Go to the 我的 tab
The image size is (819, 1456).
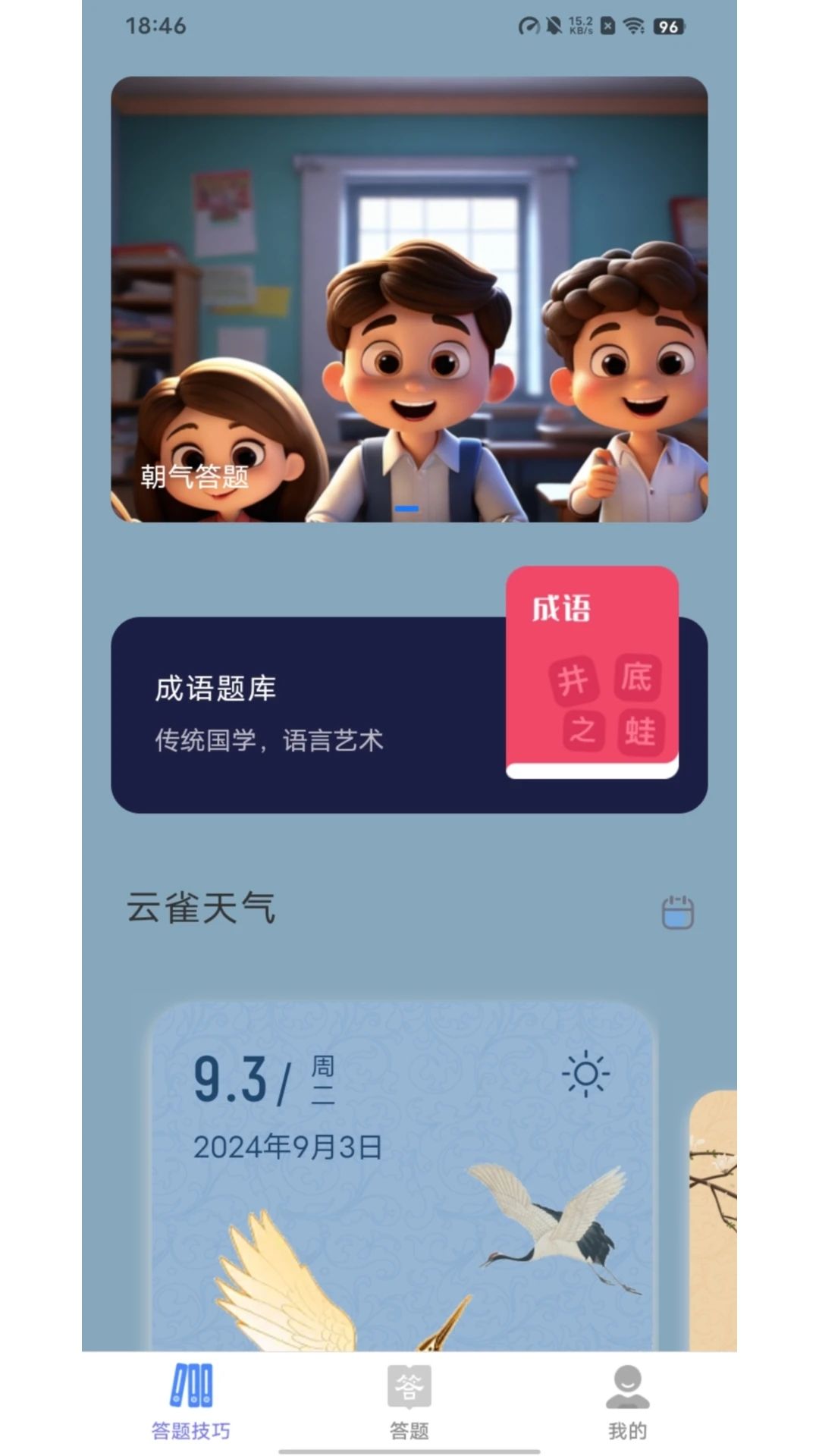click(627, 1403)
